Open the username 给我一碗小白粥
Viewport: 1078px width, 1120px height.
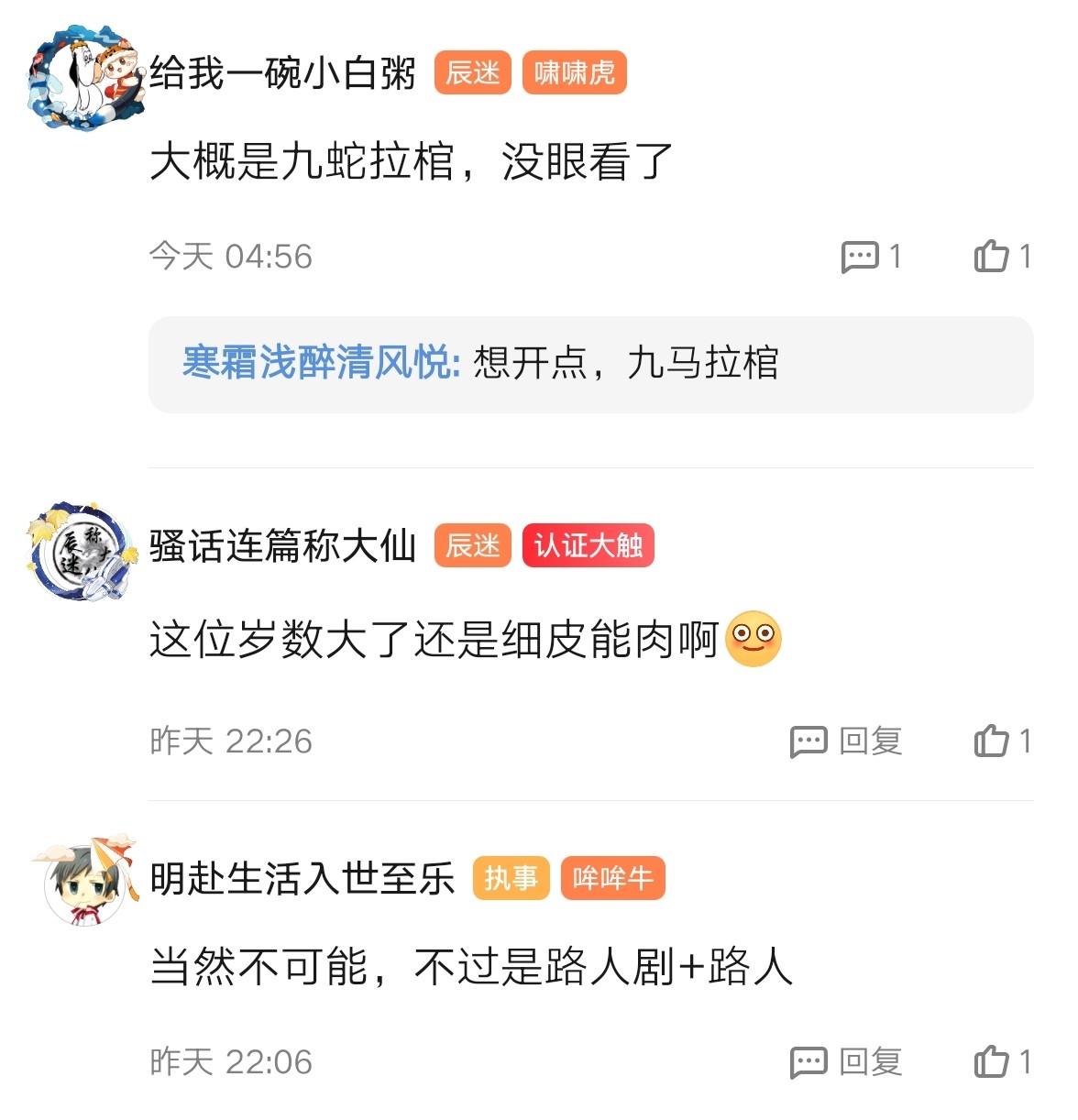point(282,73)
